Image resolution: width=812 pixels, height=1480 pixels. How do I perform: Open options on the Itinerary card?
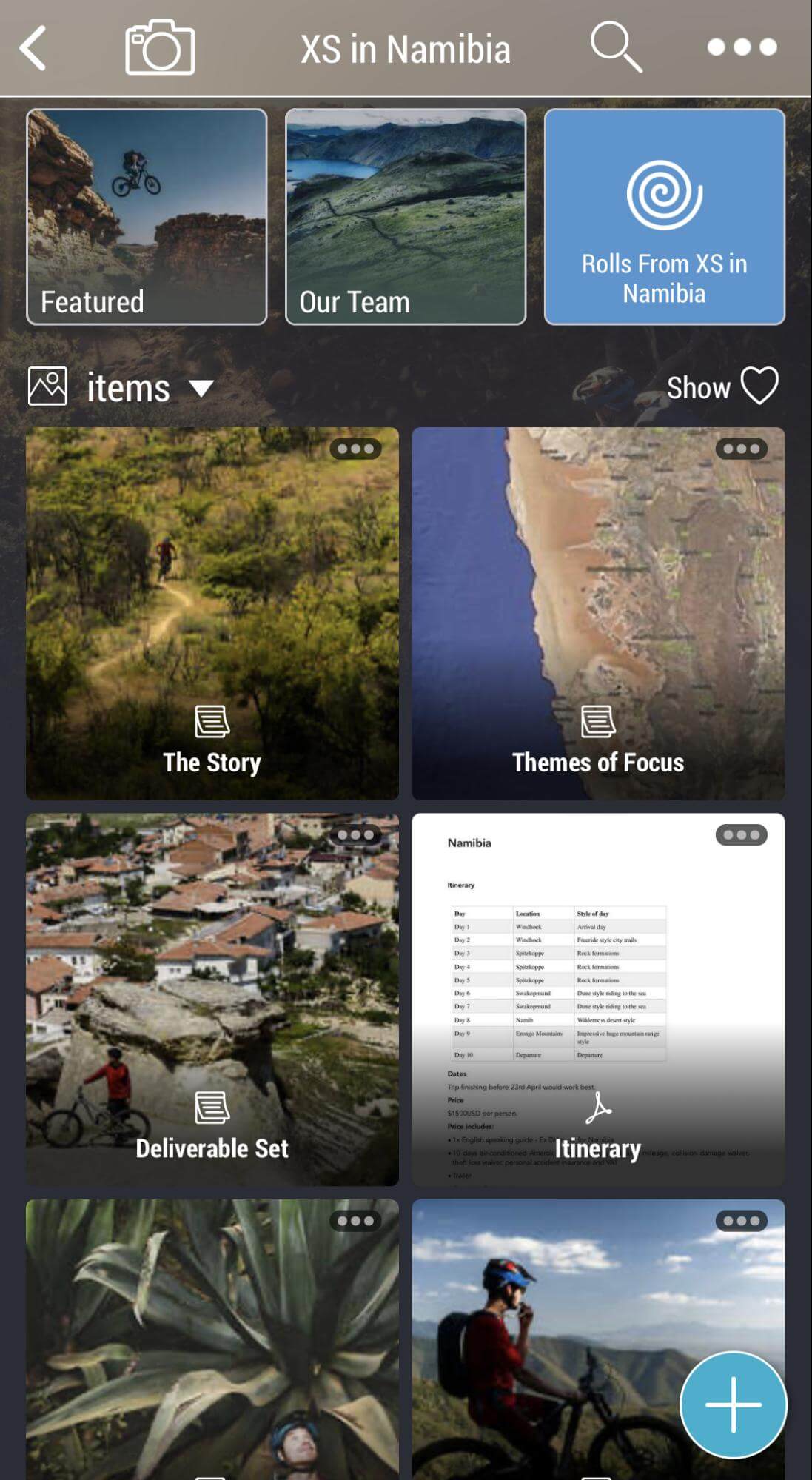741,835
